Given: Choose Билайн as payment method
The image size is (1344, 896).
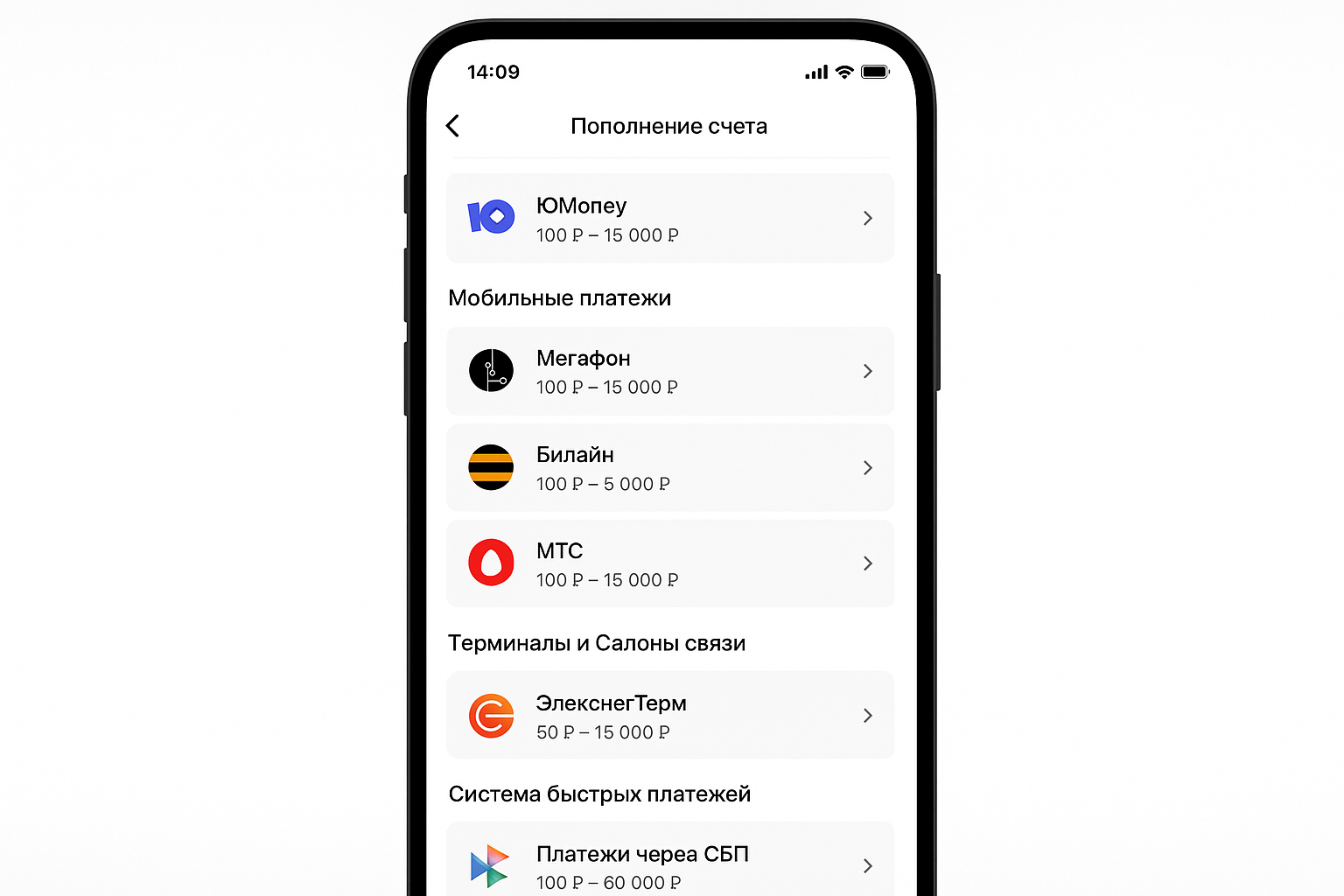Looking at the screenshot, I should point(669,467).
